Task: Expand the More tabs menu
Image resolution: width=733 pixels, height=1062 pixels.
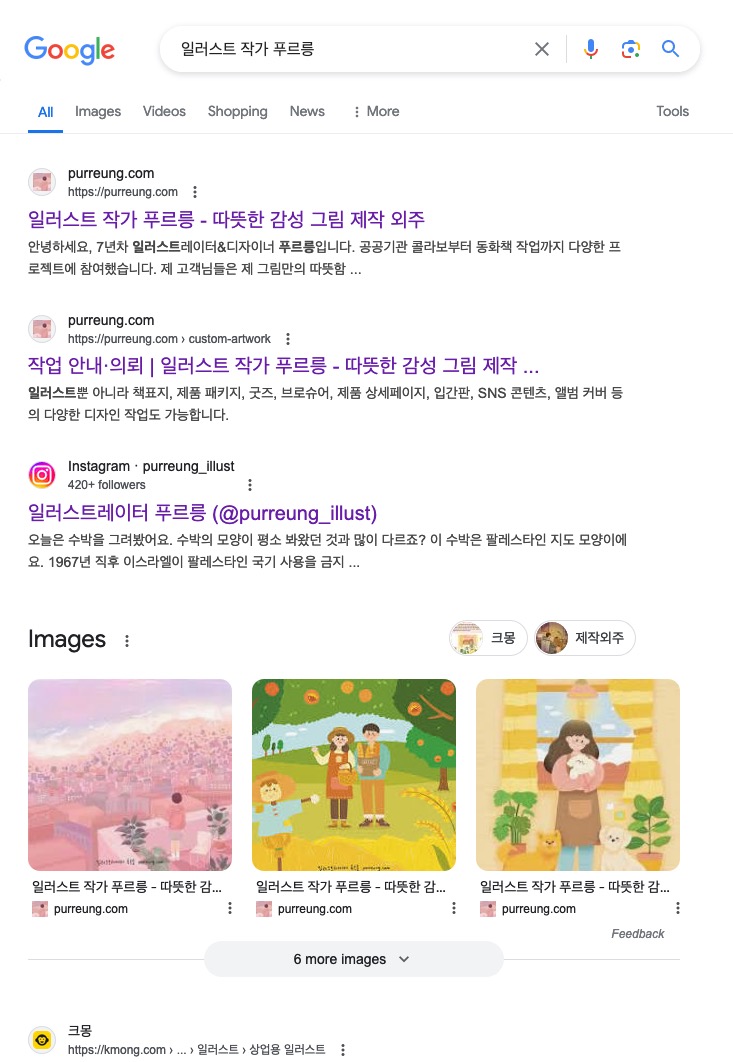Action: [375, 111]
